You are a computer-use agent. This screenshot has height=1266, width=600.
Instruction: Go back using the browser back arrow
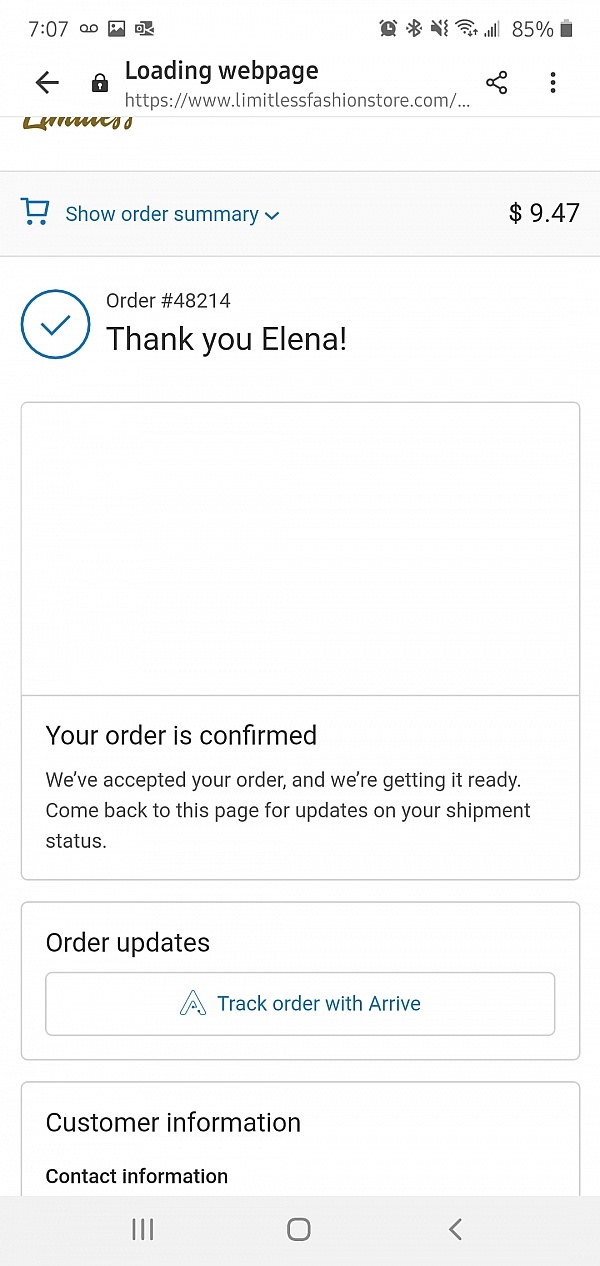[47, 83]
